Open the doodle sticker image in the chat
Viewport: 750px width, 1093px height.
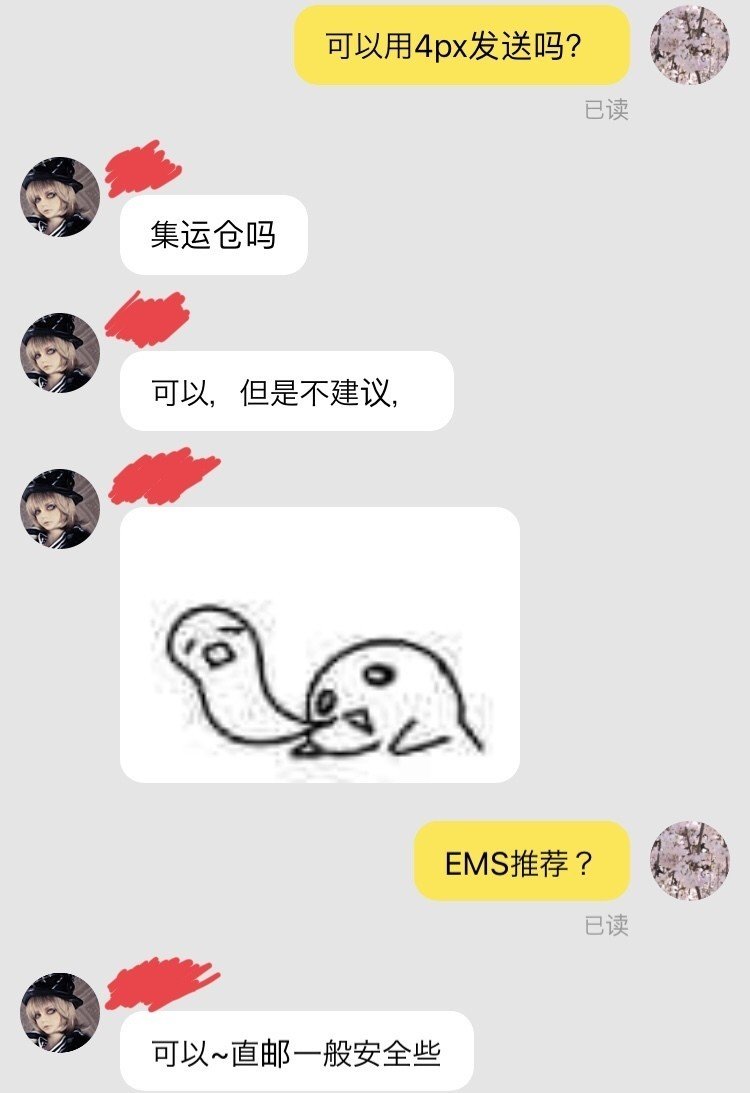click(320, 645)
